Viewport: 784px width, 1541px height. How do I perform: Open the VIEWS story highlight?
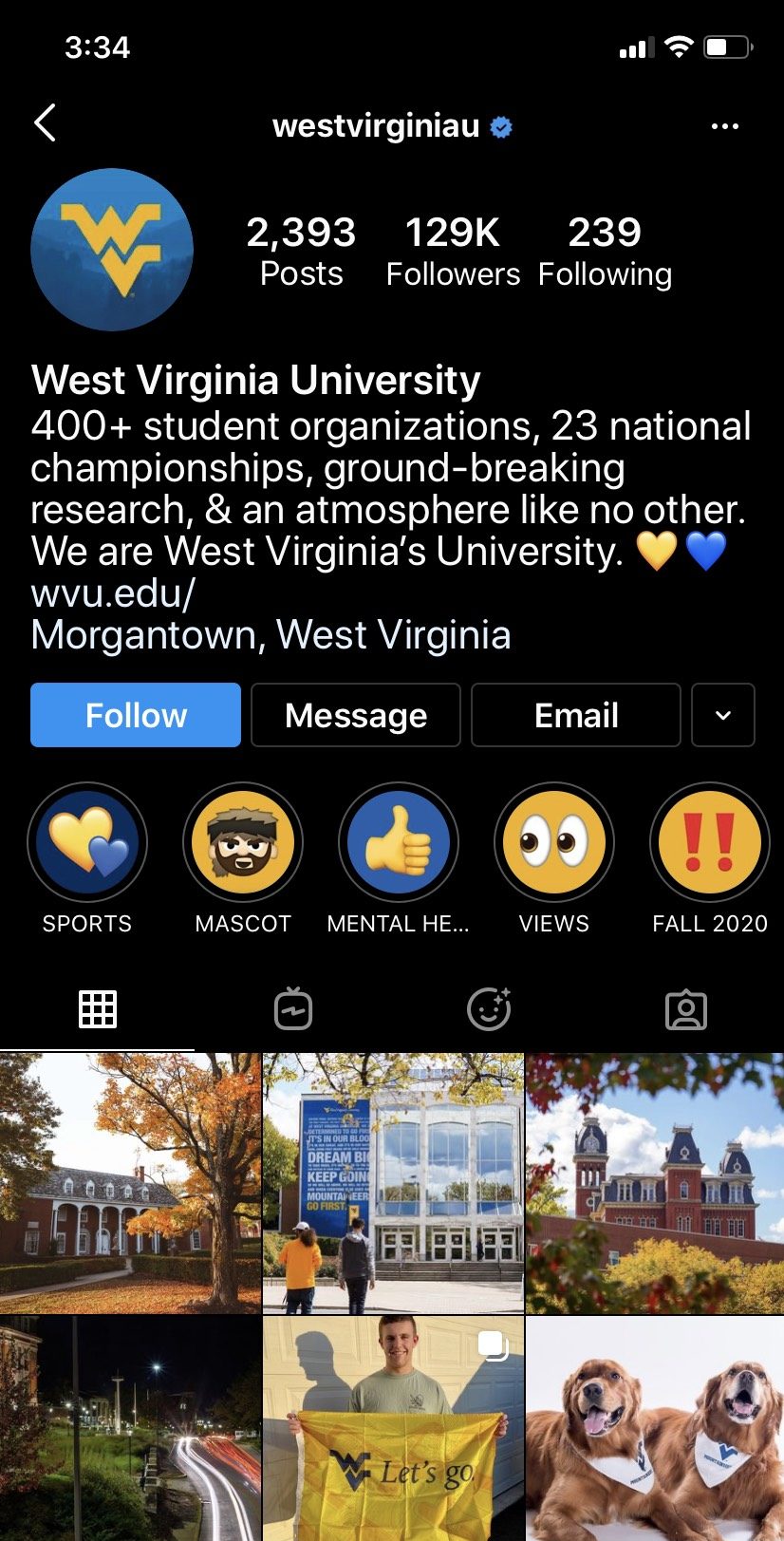click(554, 842)
